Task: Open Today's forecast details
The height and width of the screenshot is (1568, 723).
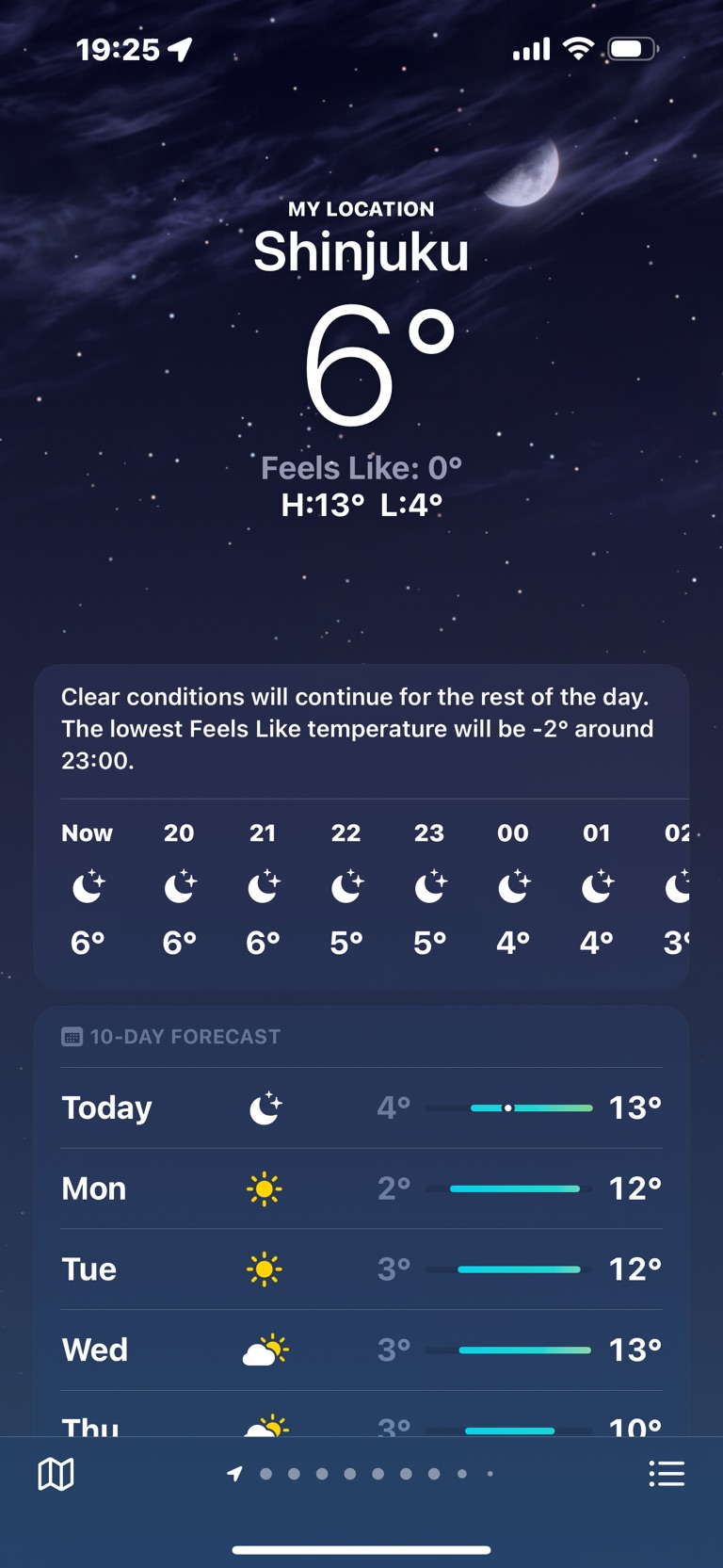Action: click(x=361, y=1107)
